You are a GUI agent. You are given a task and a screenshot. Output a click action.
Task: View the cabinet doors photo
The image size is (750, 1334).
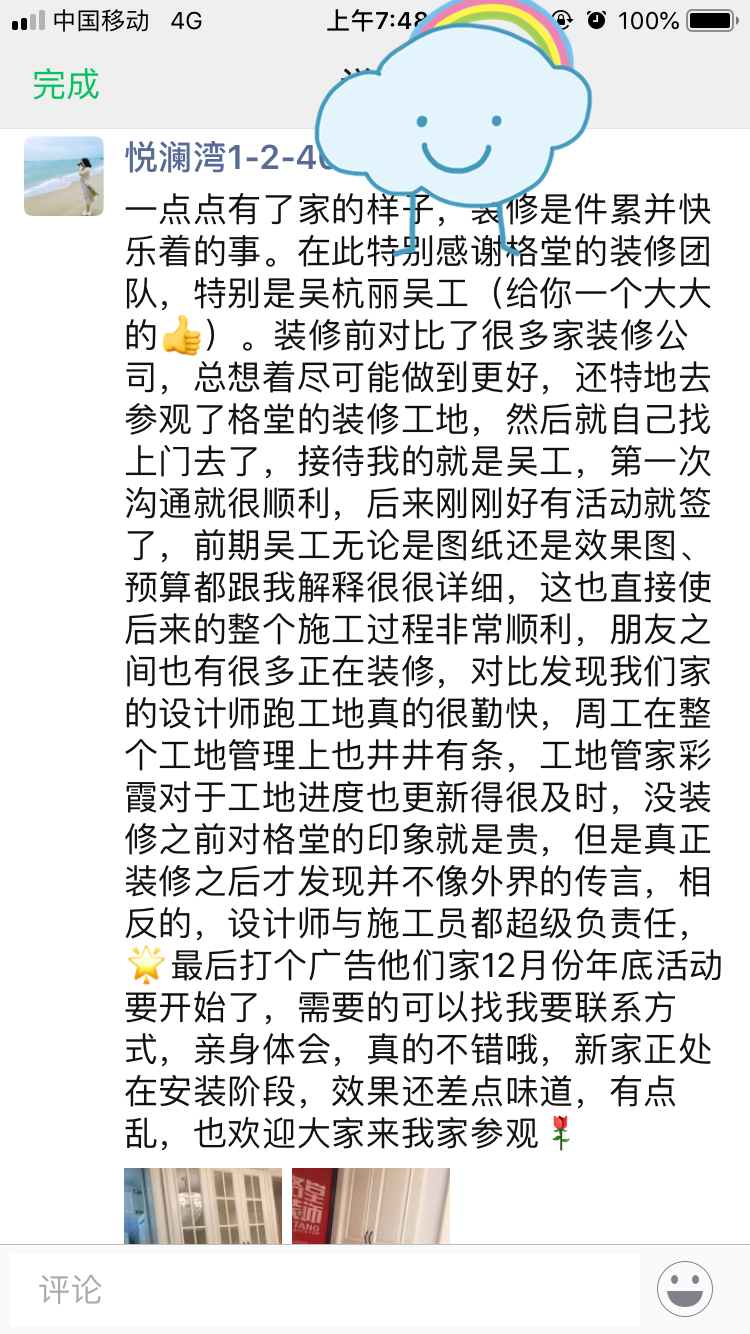coord(203,1206)
